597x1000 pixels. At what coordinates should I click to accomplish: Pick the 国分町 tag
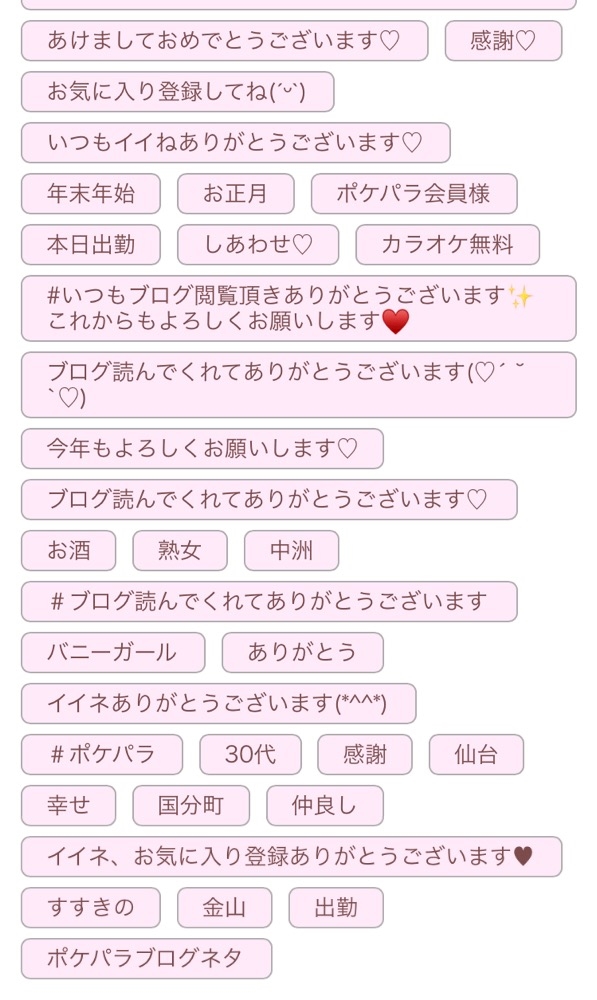click(x=191, y=806)
